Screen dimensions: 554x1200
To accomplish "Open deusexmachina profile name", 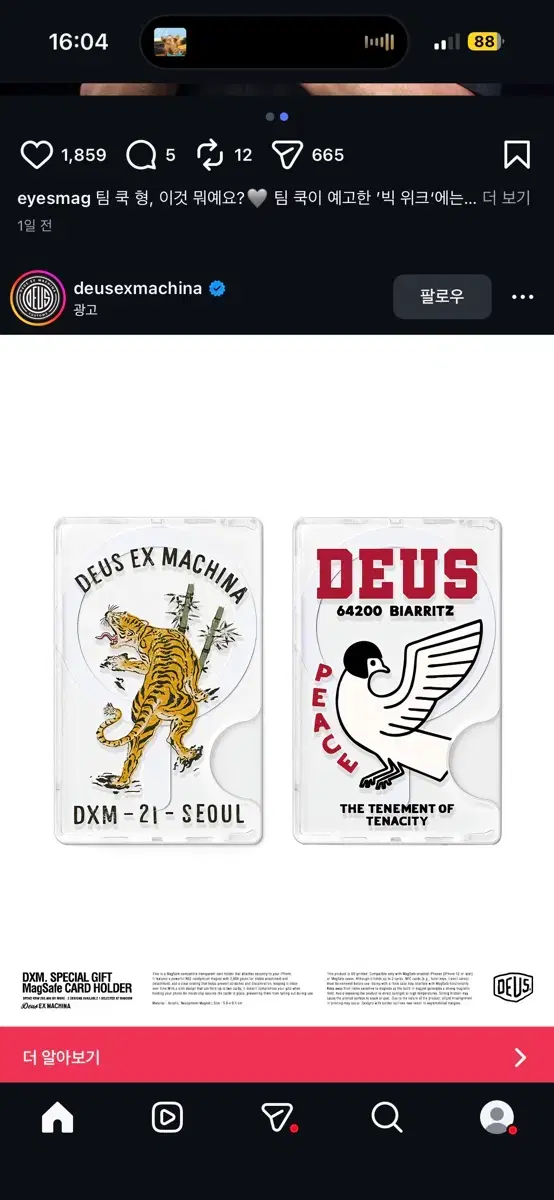I will pyautogui.click(x=138, y=288).
